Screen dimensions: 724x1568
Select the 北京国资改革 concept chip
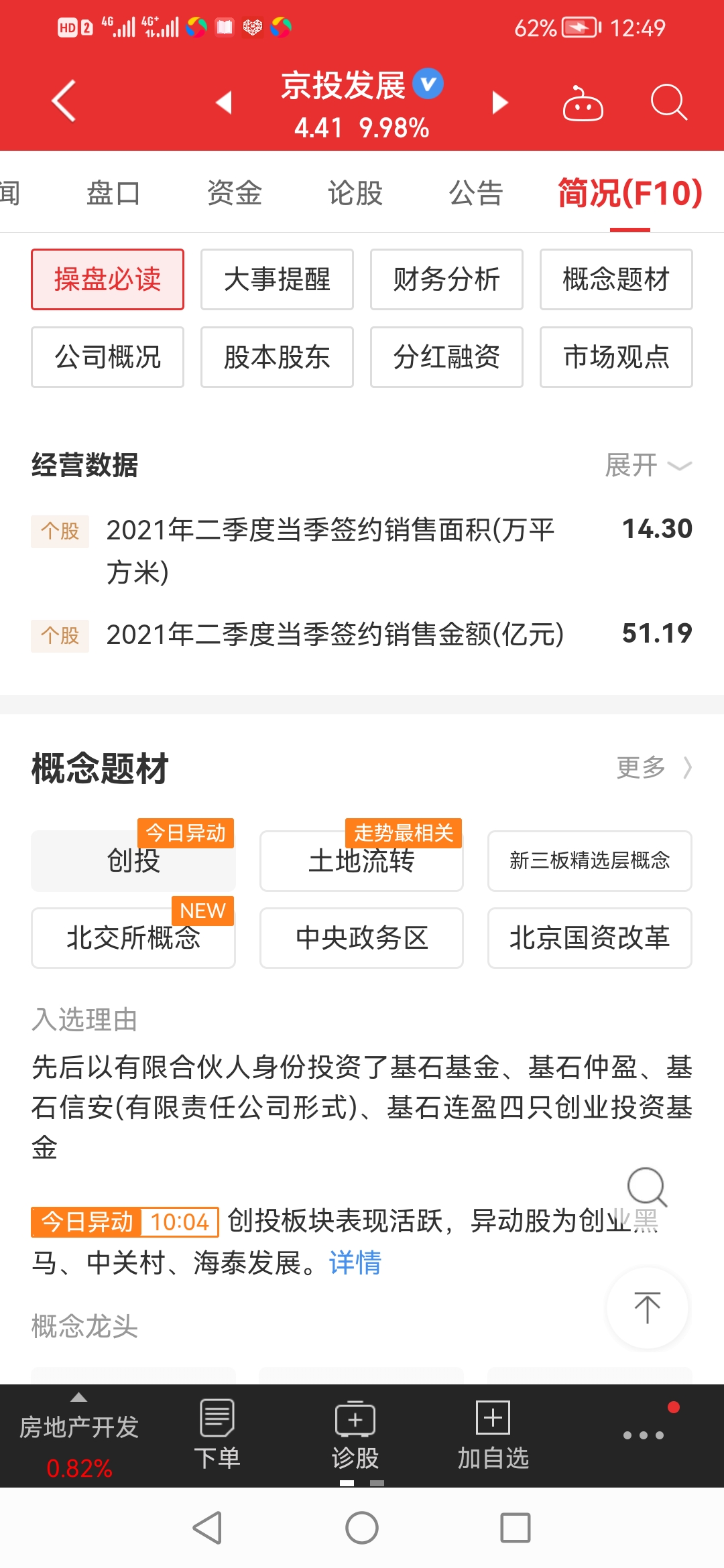tap(589, 938)
